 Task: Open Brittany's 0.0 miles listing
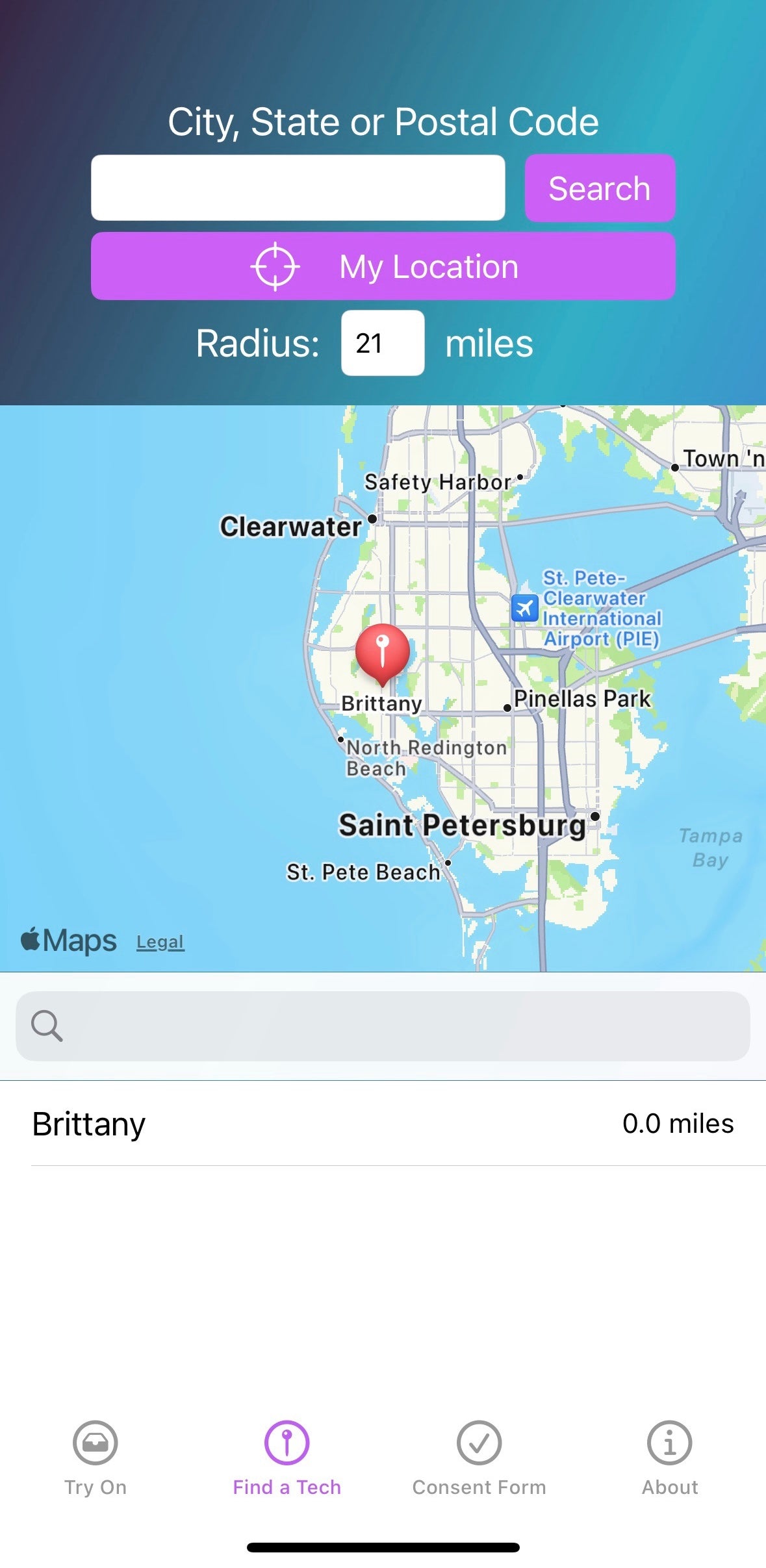pos(383,1124)
